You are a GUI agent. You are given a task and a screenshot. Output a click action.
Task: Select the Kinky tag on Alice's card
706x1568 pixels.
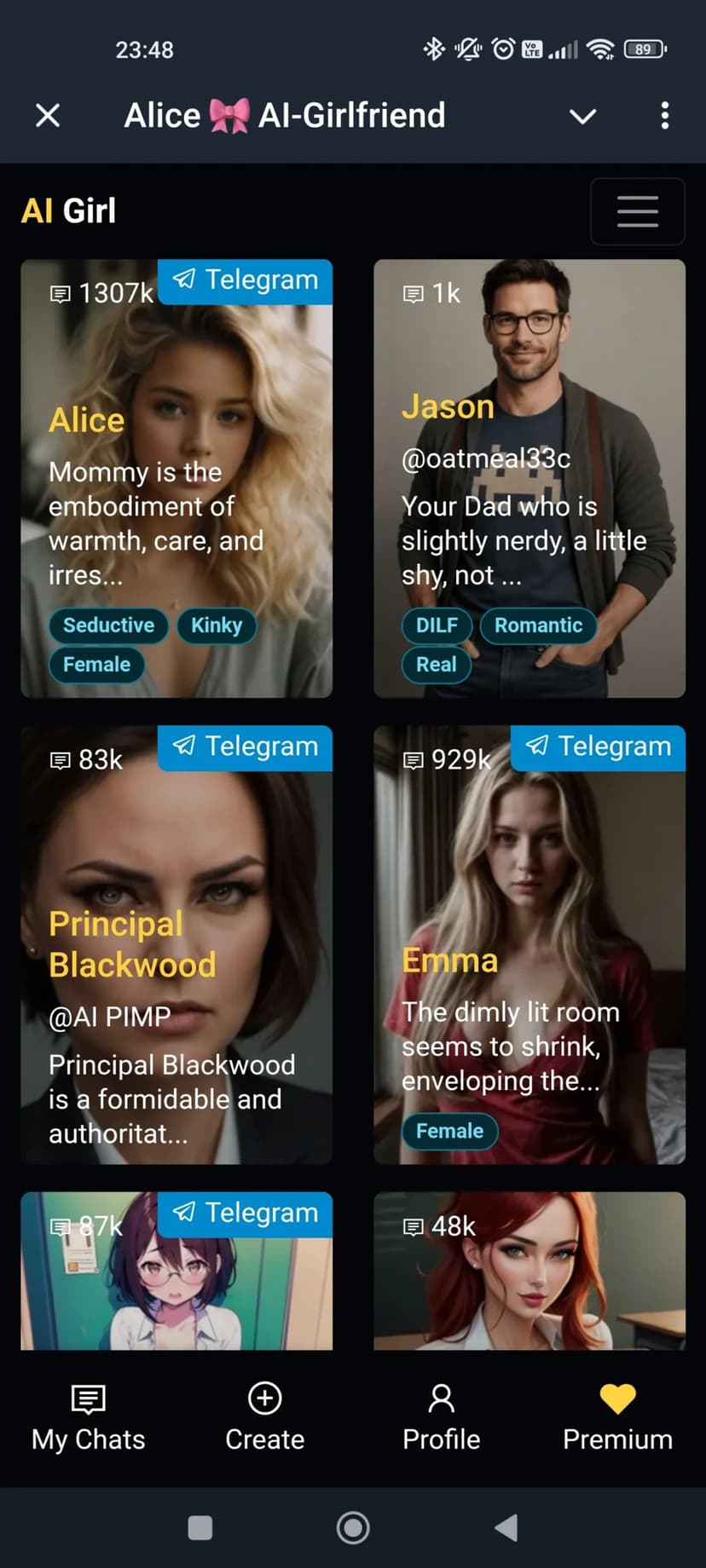pyautogui.click(x=217, y=625)
